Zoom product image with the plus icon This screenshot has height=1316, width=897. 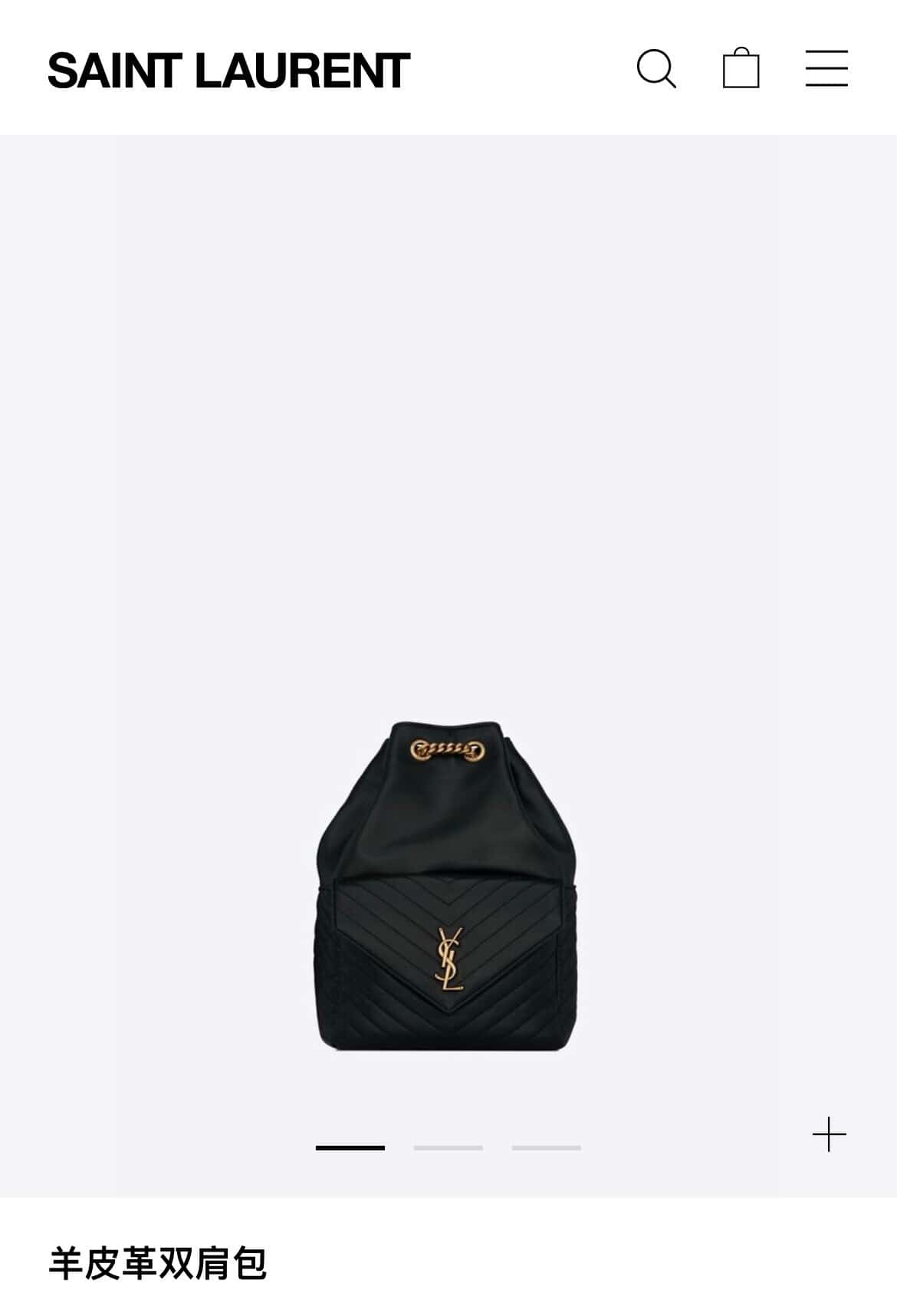coord(829,1134)
